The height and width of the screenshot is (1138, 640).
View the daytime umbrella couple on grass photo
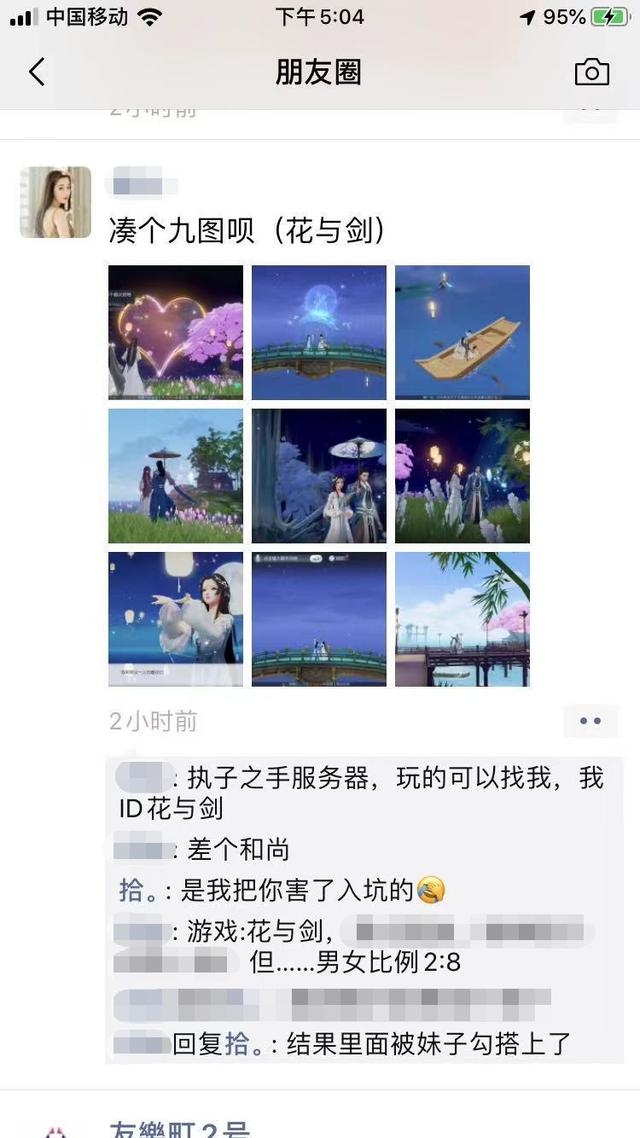pos(176,475)
